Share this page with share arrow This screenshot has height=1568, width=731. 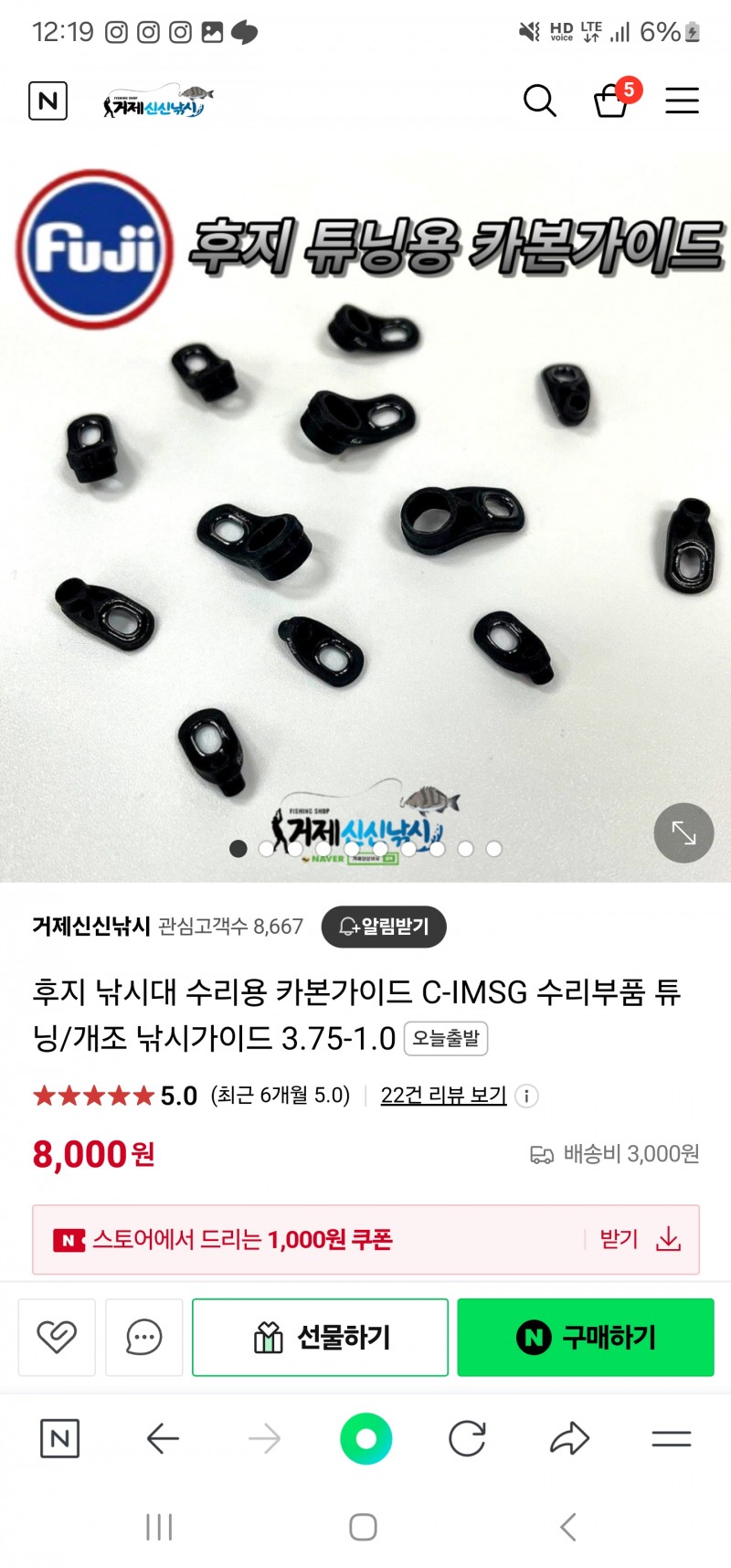(569, 1439)
